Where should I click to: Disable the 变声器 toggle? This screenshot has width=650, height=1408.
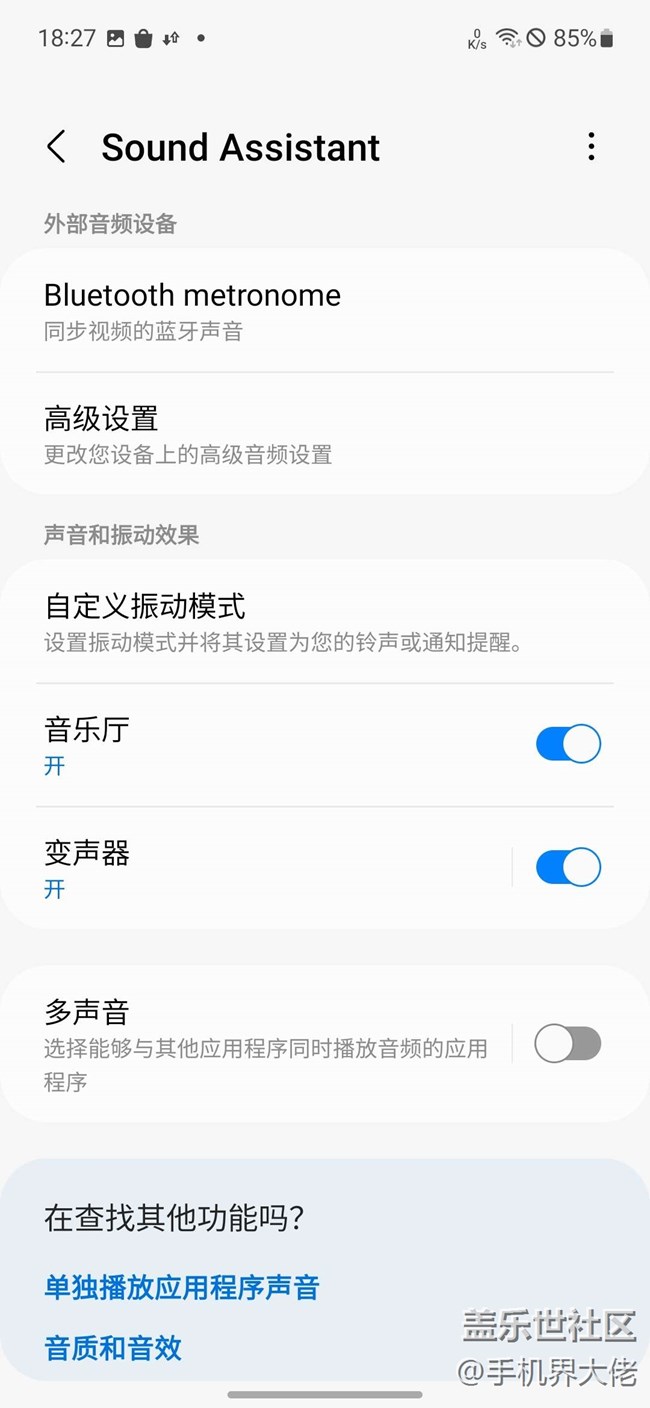point(568,867)
